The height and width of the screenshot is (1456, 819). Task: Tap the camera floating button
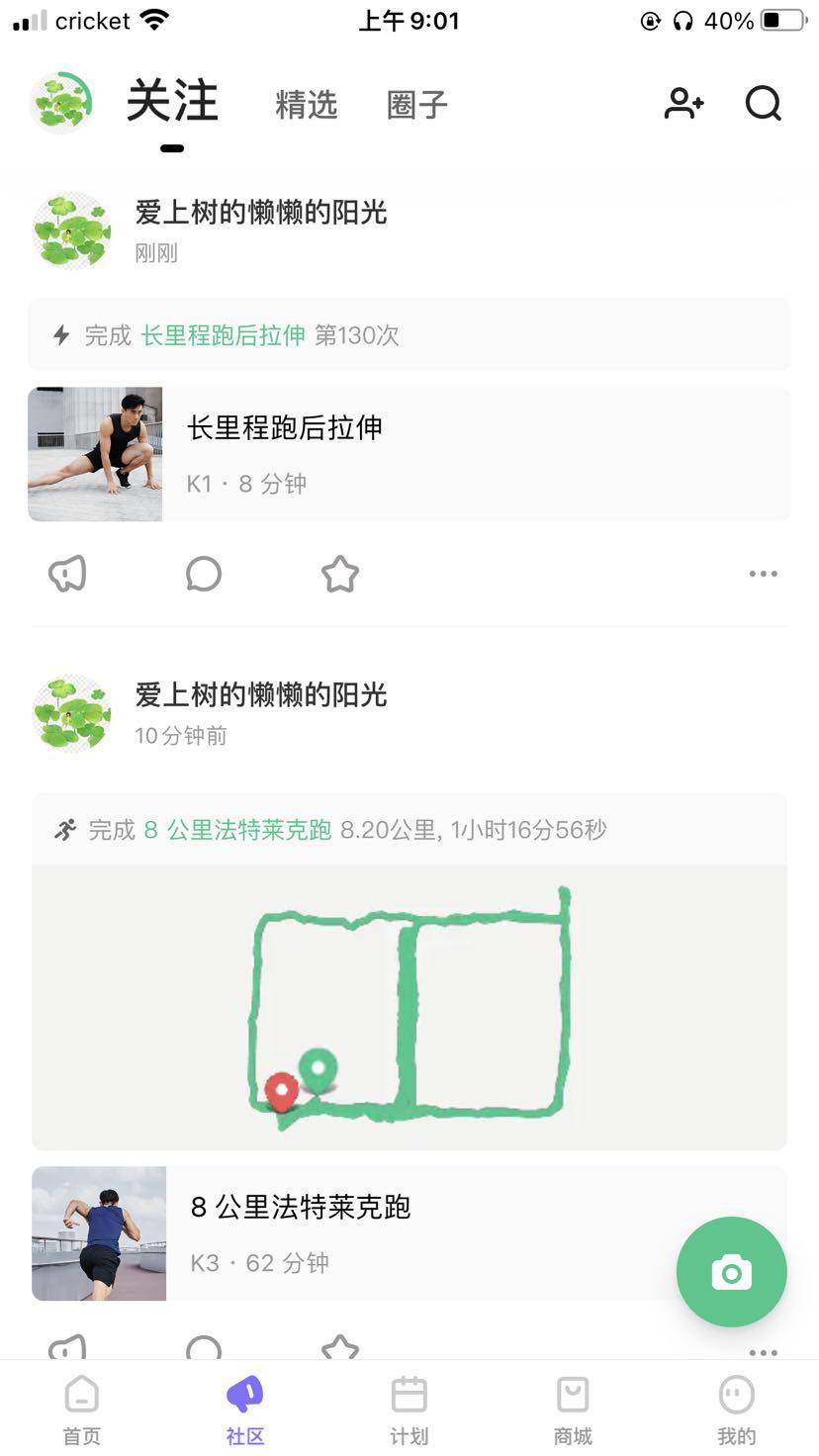click(x=731, y=1272)
